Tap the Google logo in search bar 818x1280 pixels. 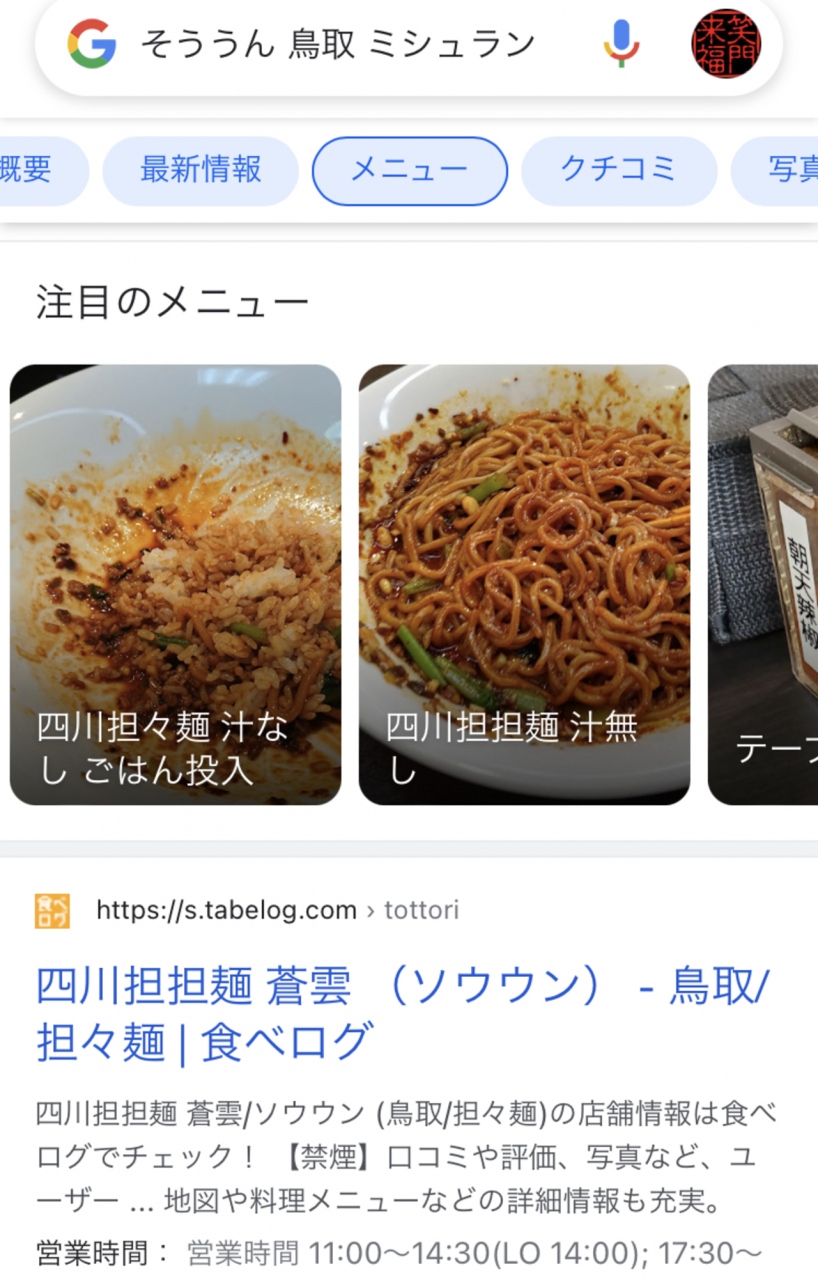pyautogui.click(x=92, y=45)
